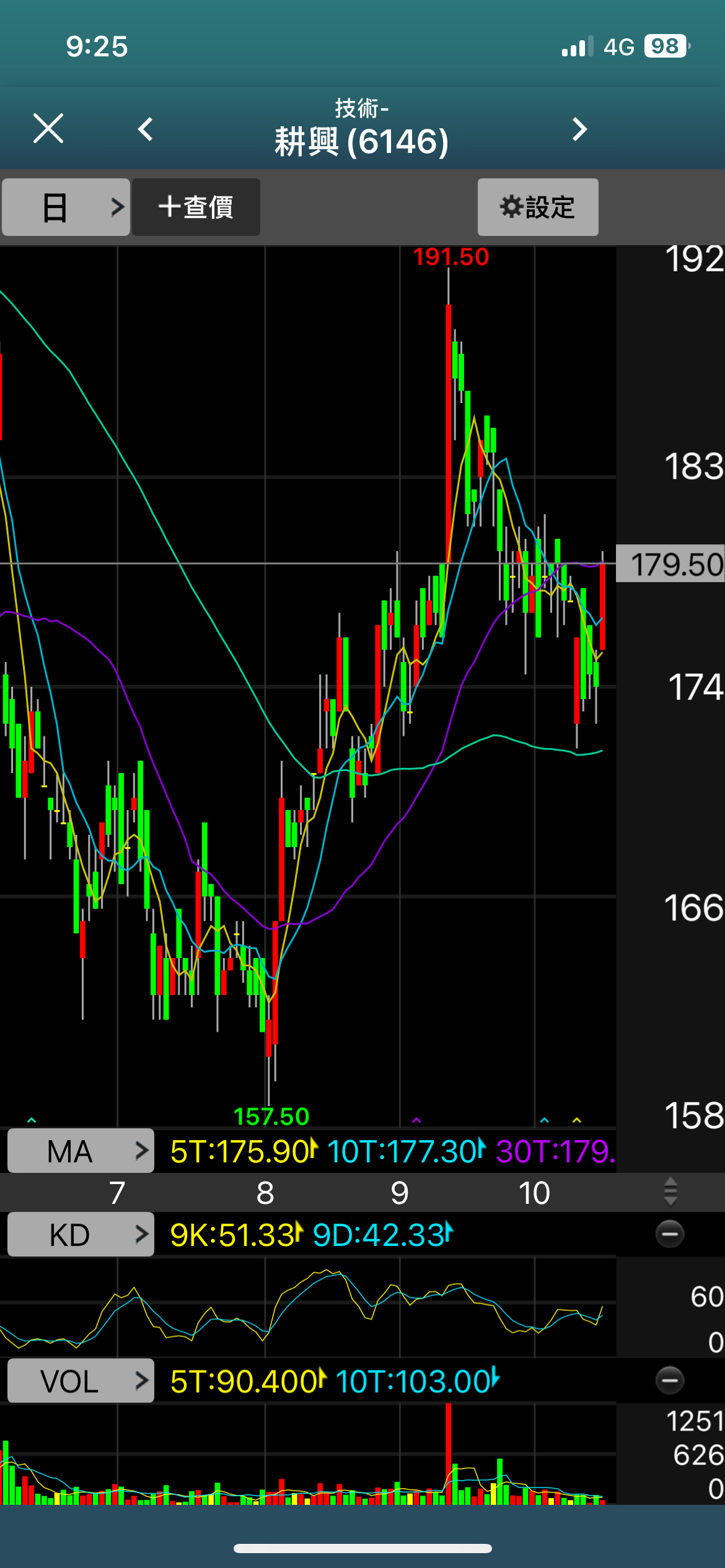The width and height of the screenshot is (725, 1568).
Task: Tap the 查價 price lookup button
Action: tap(196, 207)
